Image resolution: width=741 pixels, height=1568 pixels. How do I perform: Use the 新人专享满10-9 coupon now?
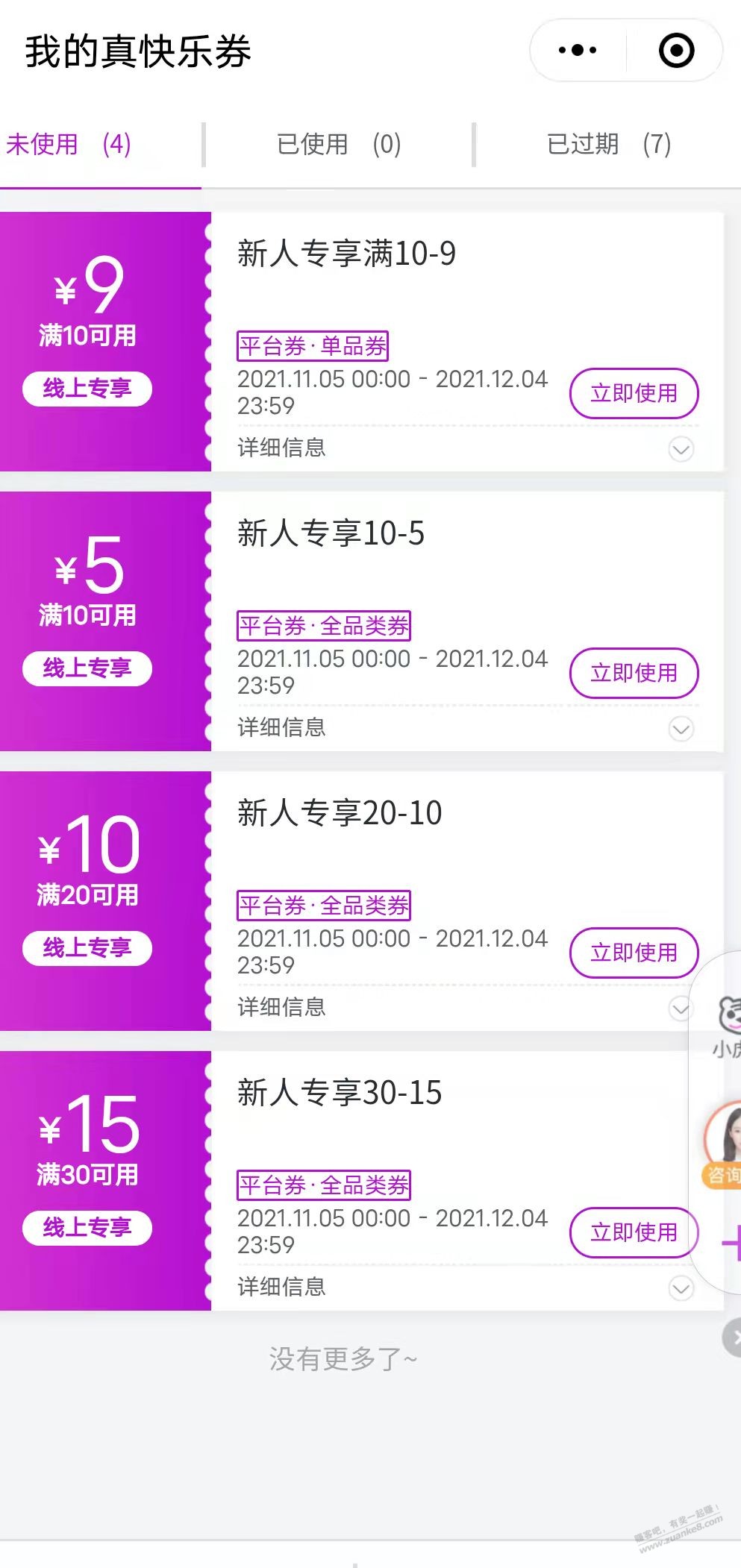pyautogui.click(x=634, y=393)
